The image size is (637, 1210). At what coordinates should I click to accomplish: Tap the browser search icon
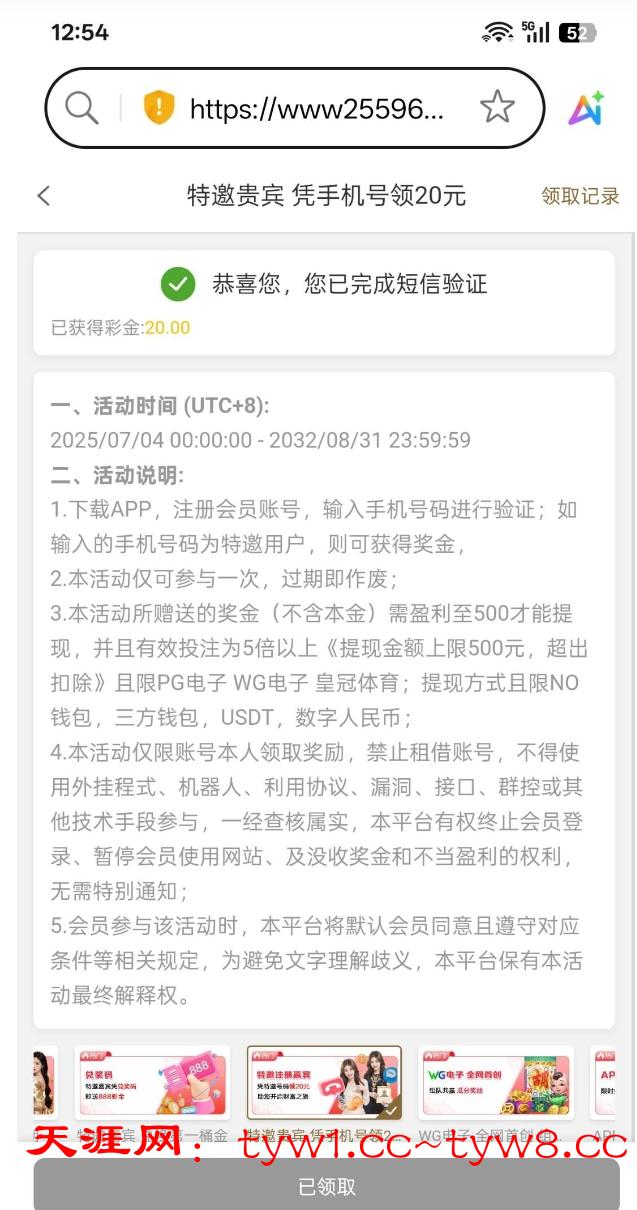tap(82, 107)
